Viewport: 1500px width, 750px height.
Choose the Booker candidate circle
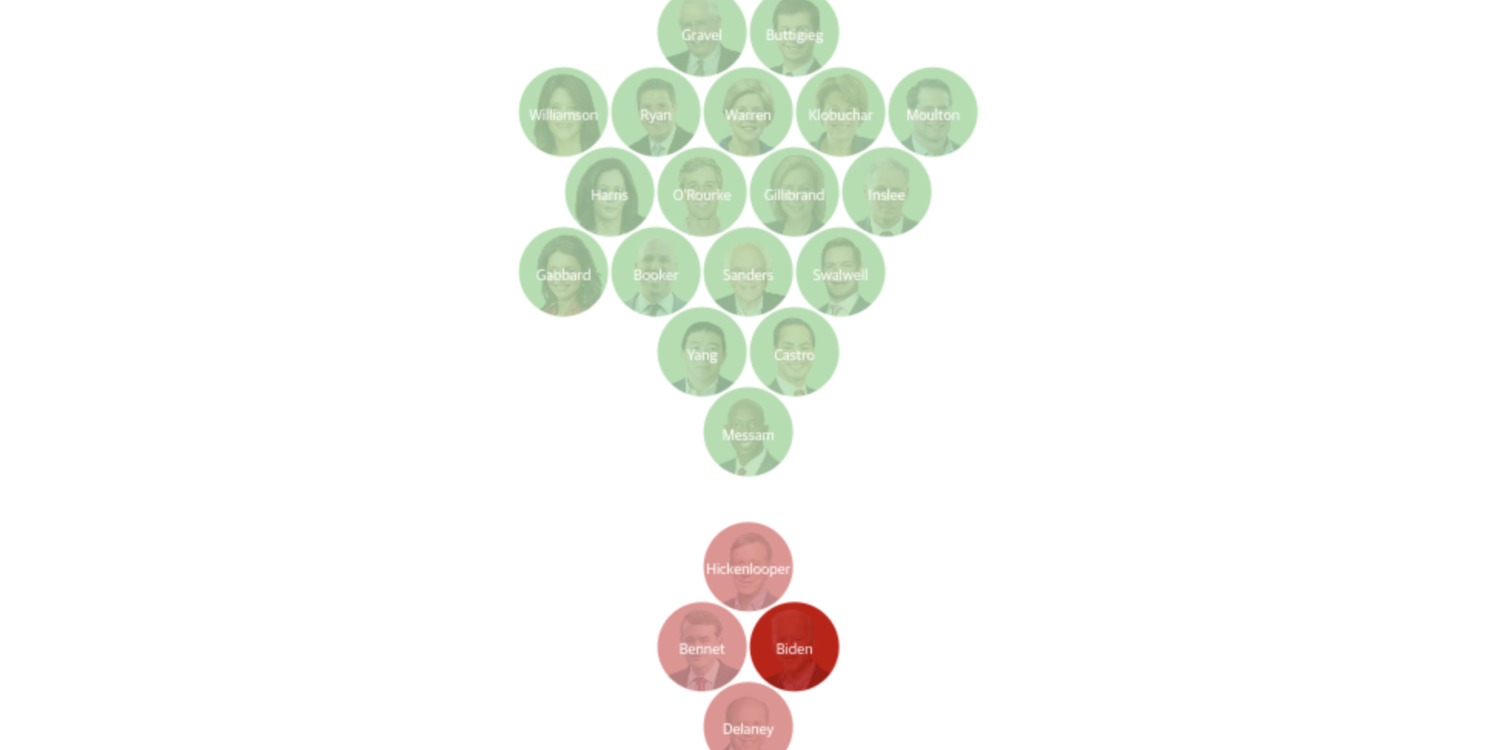click(x=656, y=272)
